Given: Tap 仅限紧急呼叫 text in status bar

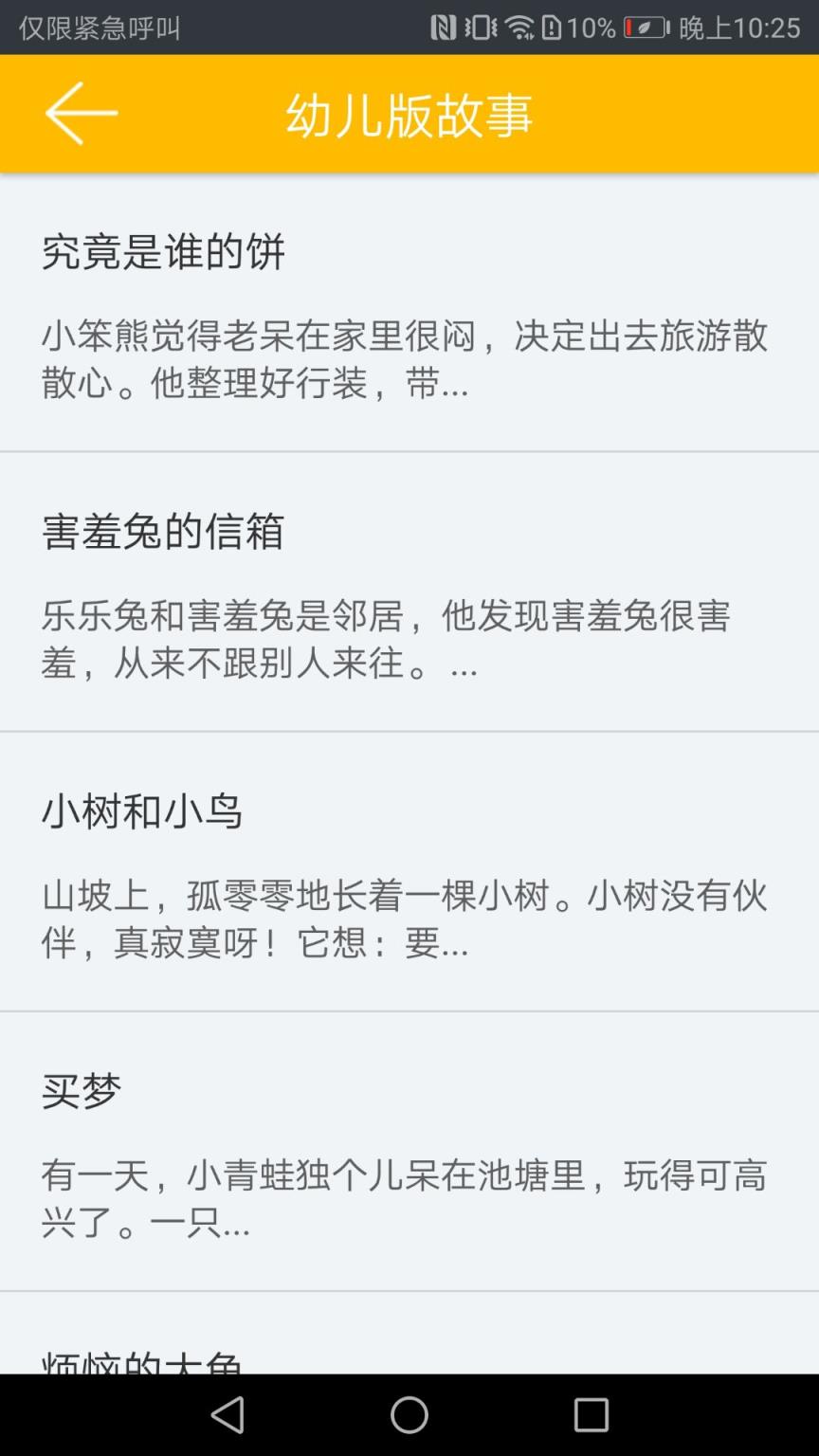Looking at the screenshot, I should [98, 28].
